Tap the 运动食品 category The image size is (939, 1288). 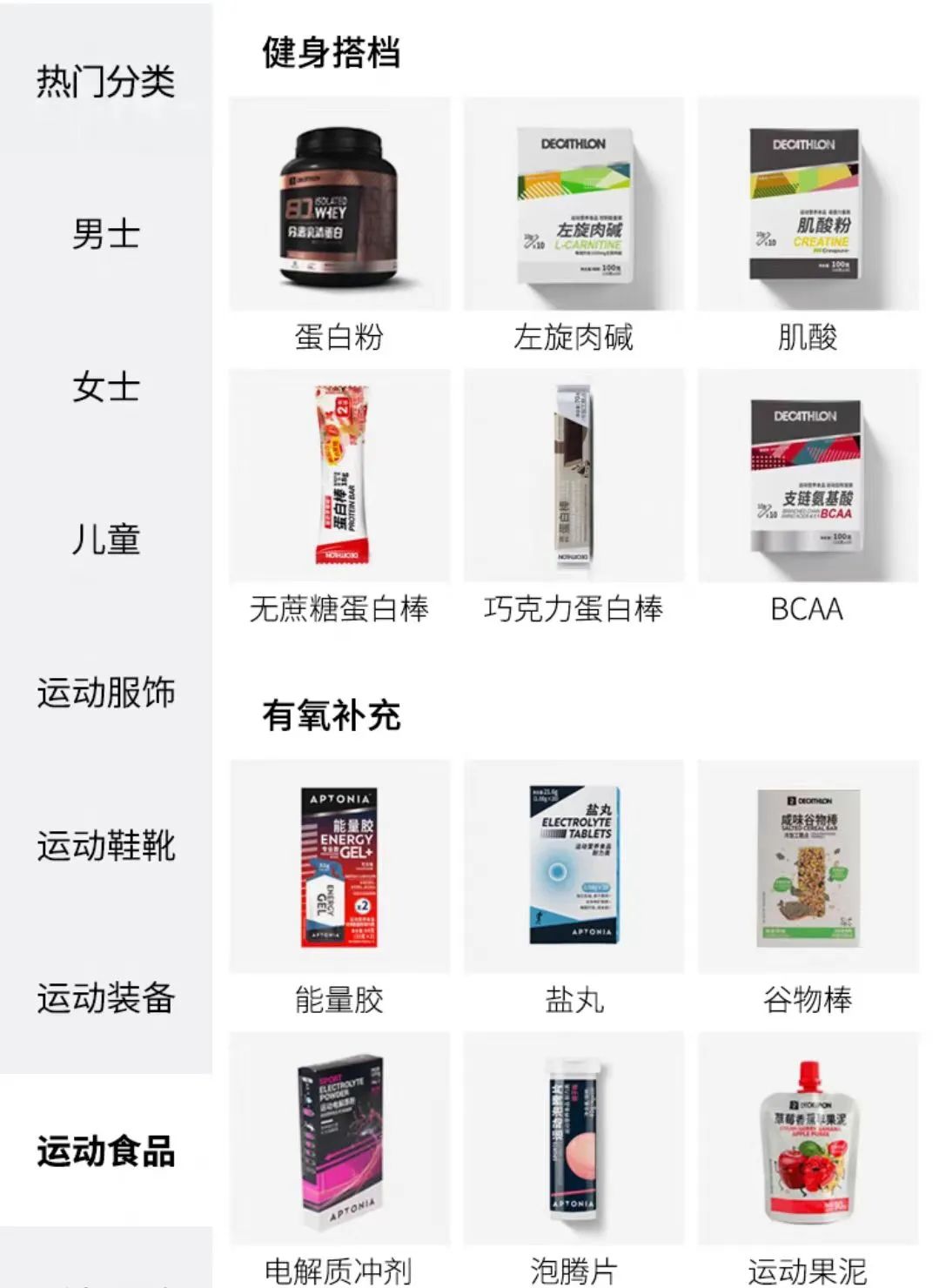(105, 1151)
